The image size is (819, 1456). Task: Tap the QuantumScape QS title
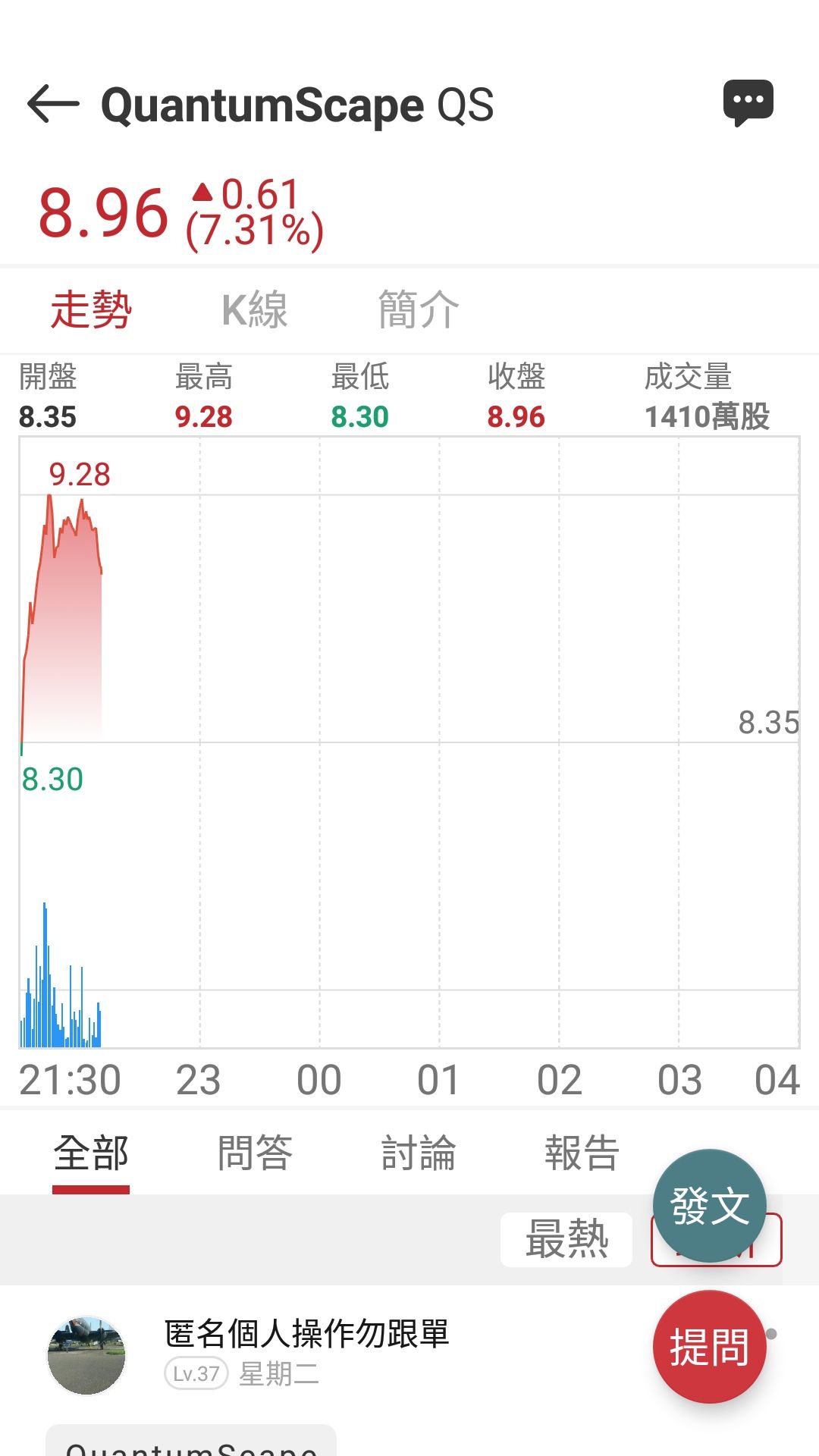click(296, 105)
